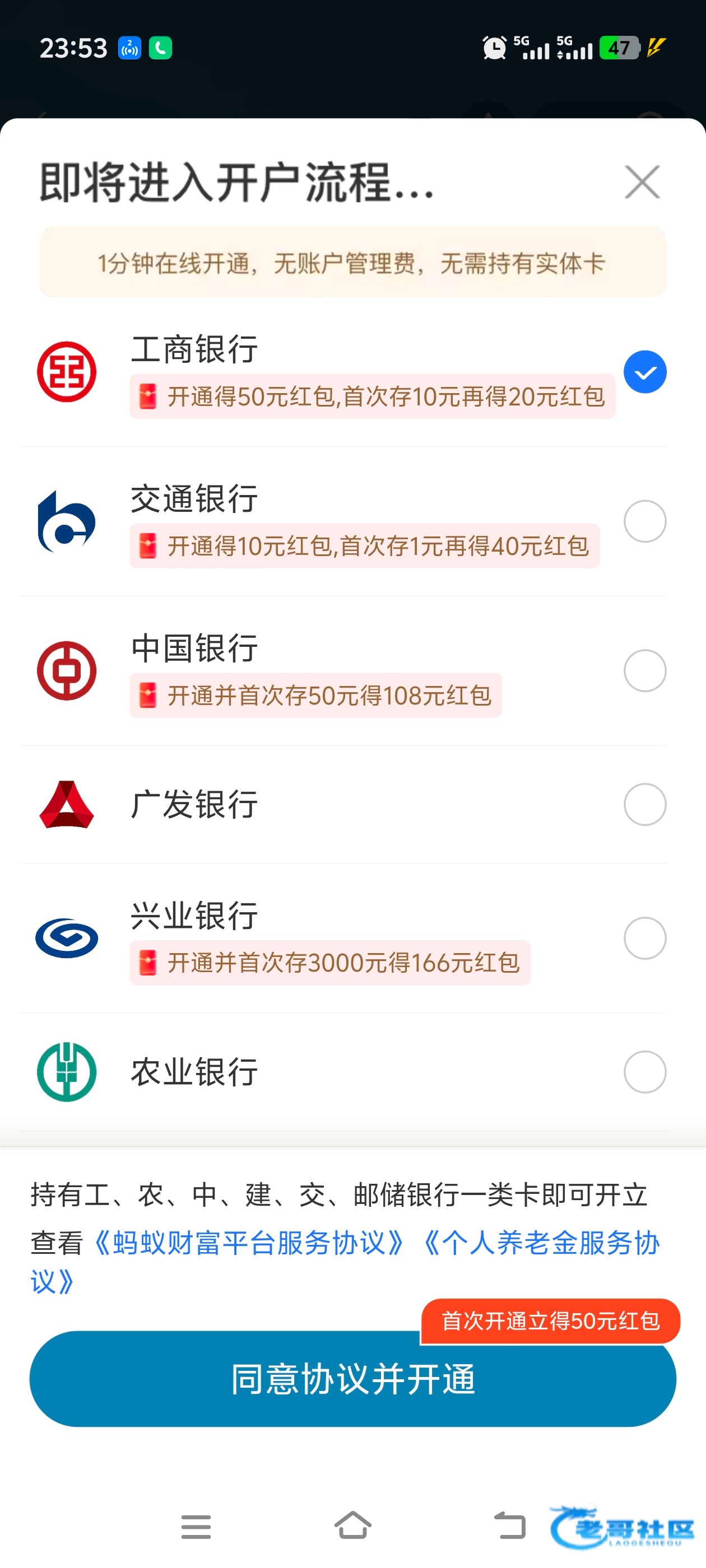The width and height of the screenshot is (706, 1568).
Task: Choose 兴业银行 for account opening
Action: 644,938
